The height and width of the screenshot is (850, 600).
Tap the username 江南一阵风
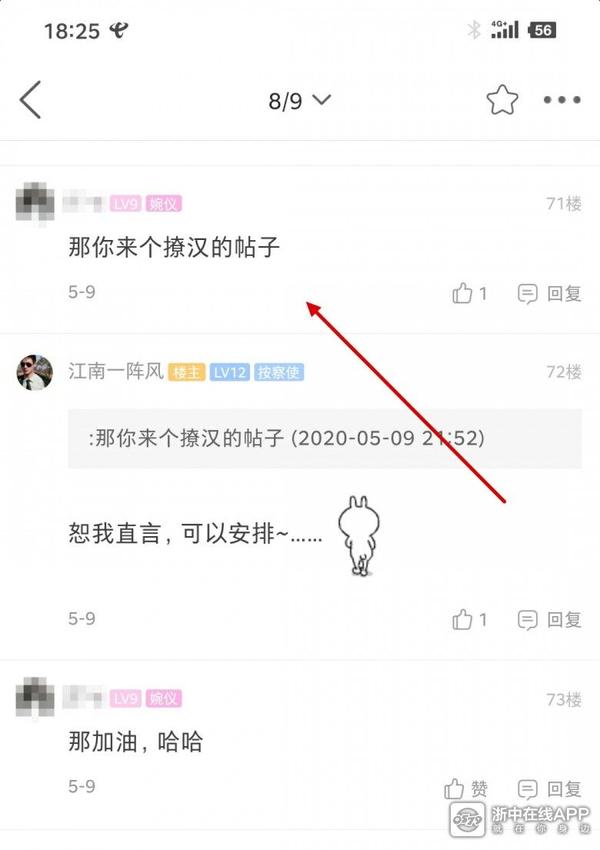pyautogui.click(x=115, y=372)
